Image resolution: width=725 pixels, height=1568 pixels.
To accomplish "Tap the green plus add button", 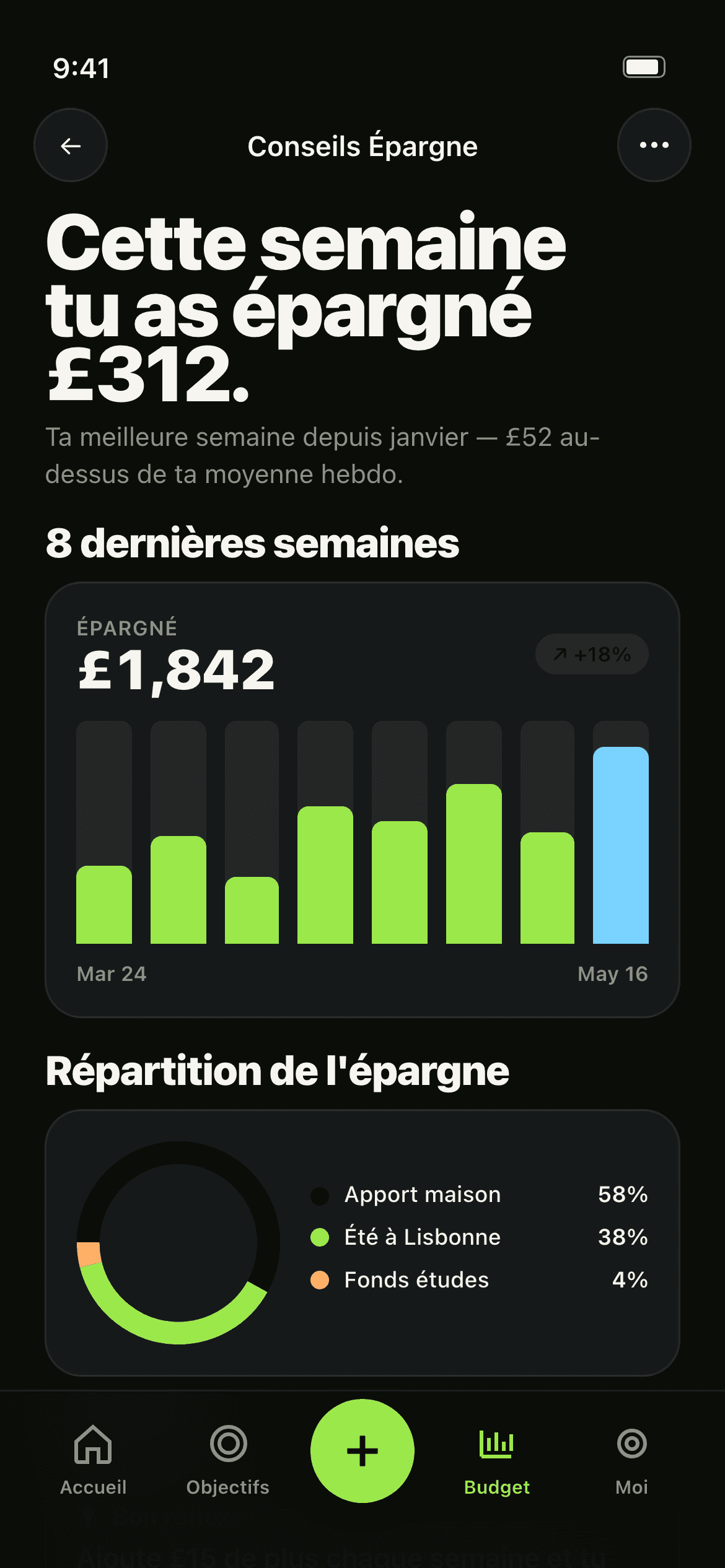I will pyautogui.click(x=362, y=1451).
